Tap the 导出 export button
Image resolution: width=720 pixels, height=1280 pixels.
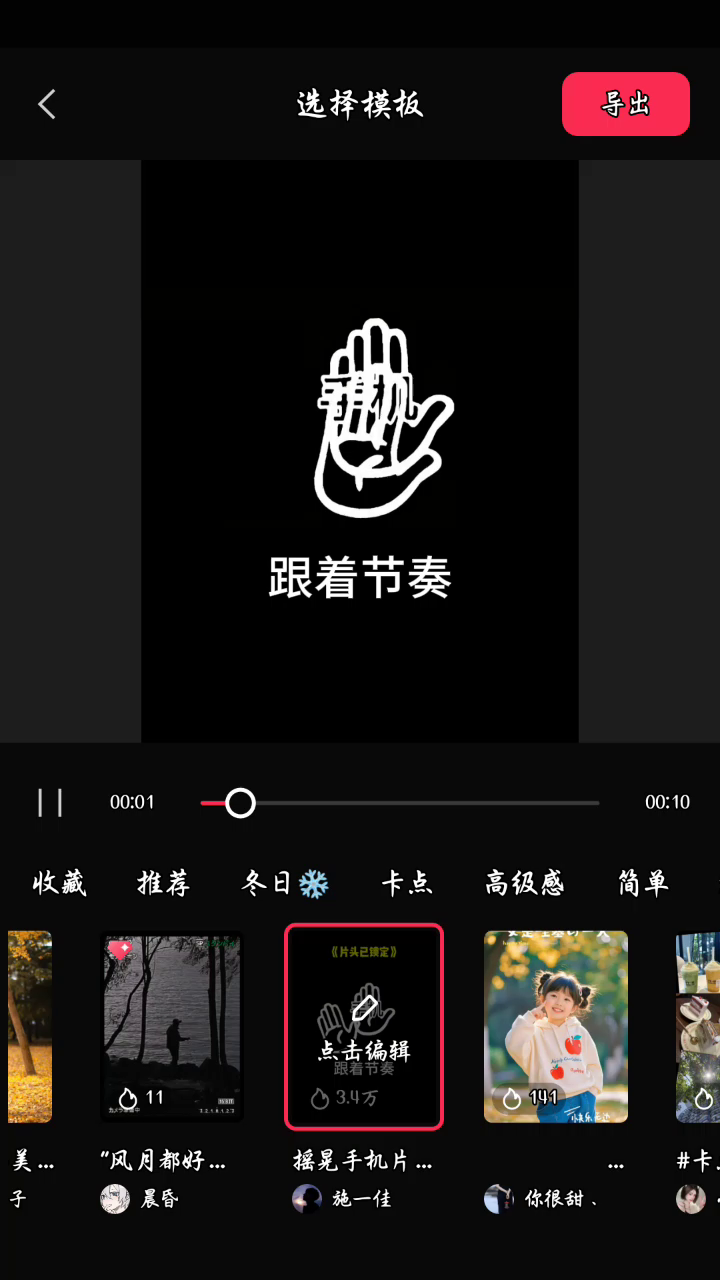tap(625, 104)
